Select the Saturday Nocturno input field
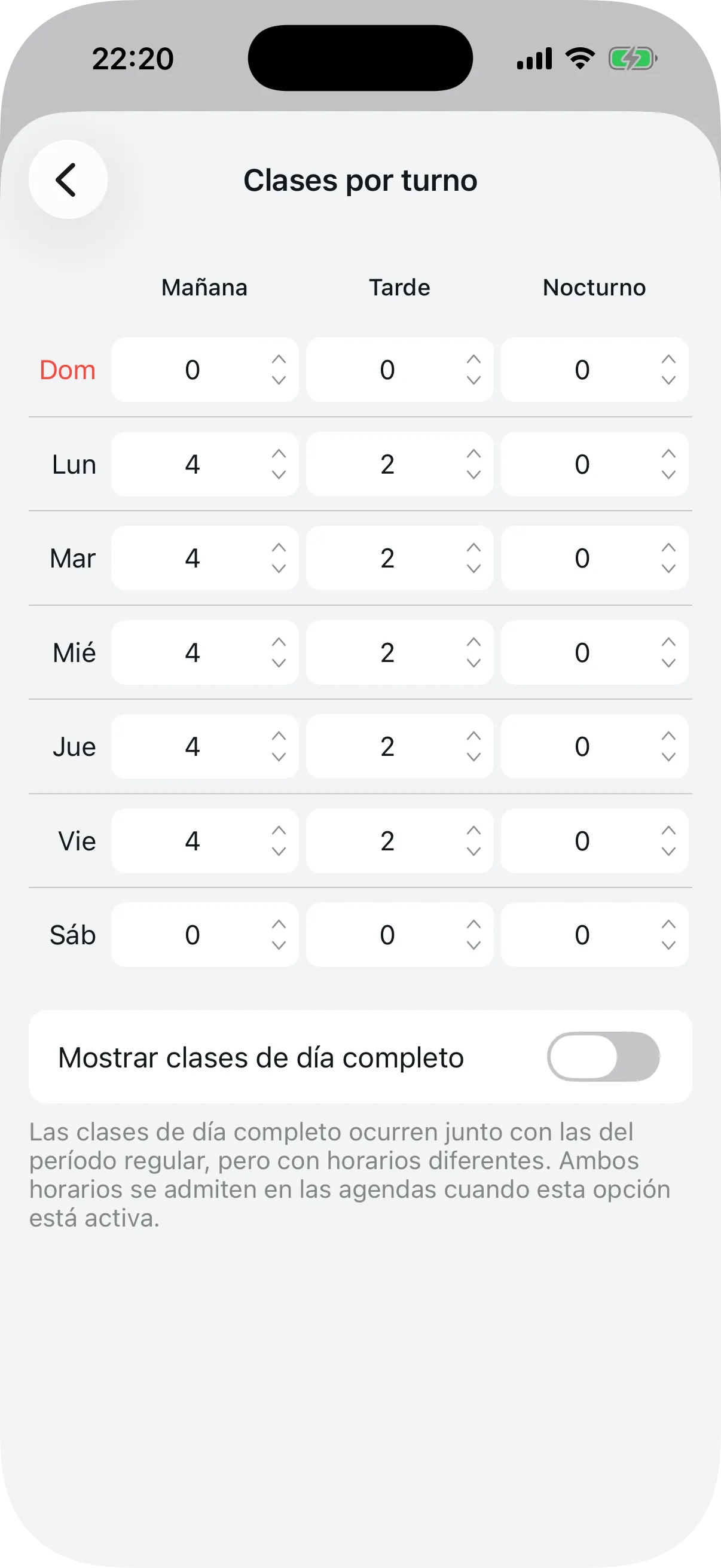Viewport: 721px width, 1568px height. pos(582,934)
